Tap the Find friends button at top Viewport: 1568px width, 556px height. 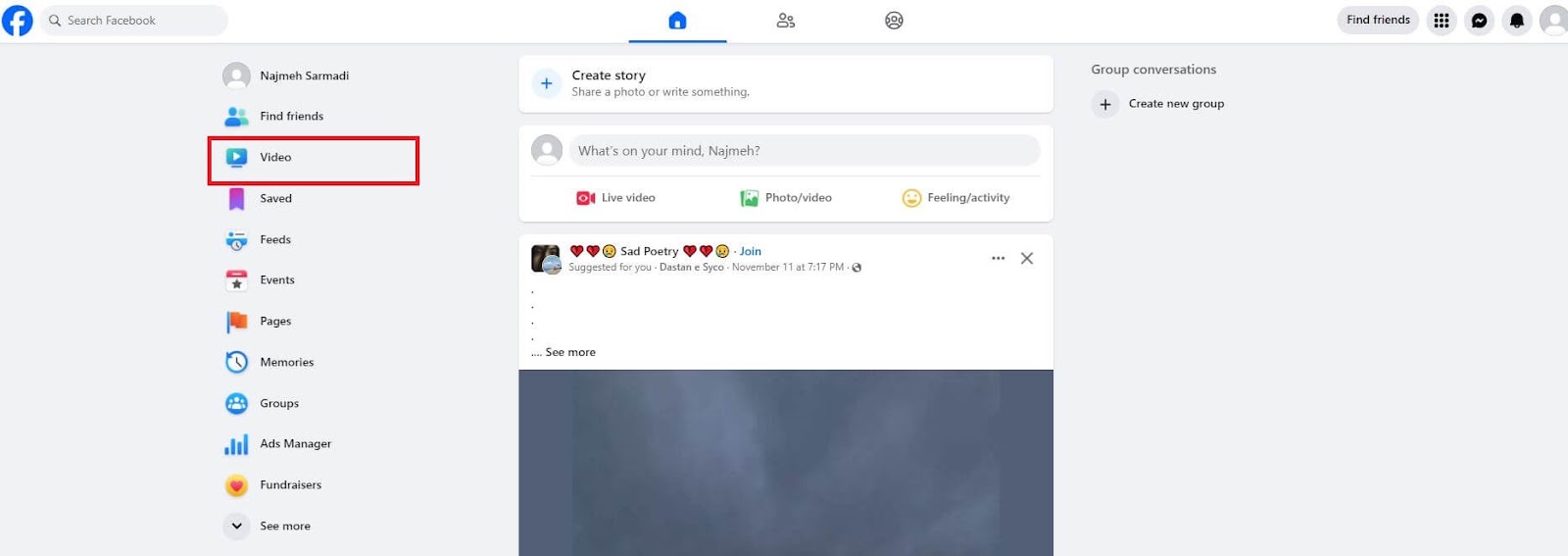tap(1377, 20)
